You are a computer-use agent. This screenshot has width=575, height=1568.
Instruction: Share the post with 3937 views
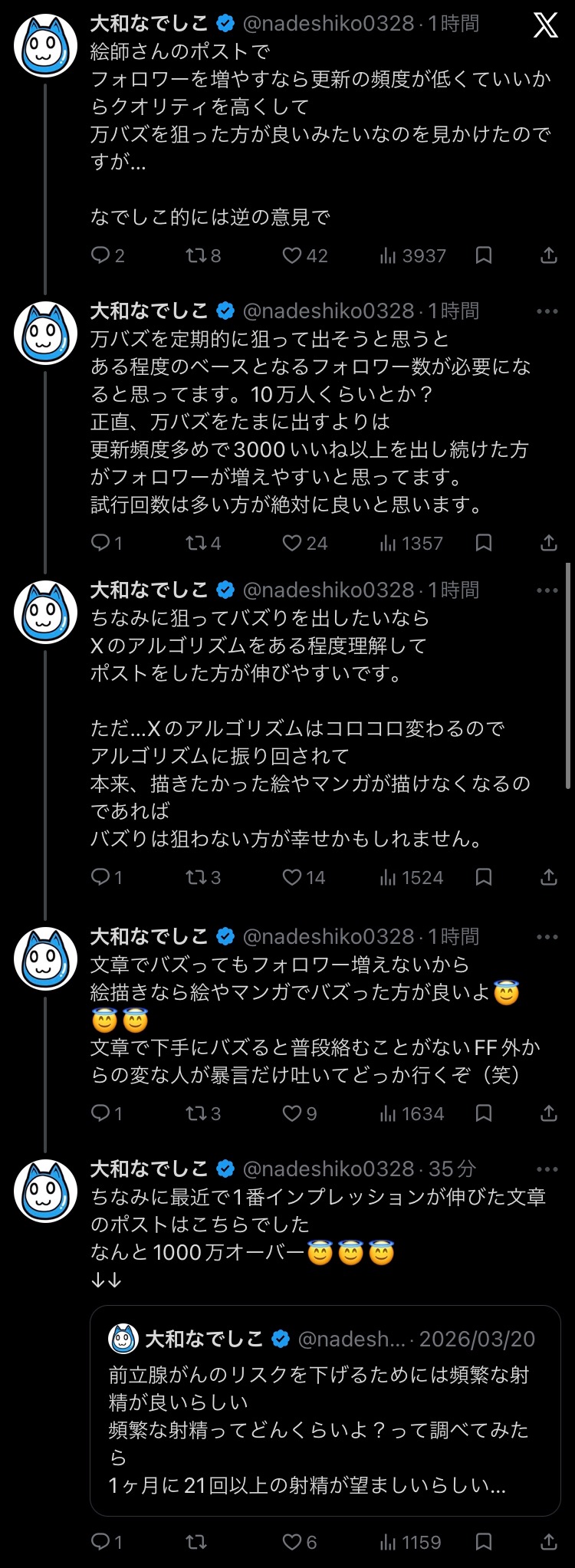click(x=548, y=255)
